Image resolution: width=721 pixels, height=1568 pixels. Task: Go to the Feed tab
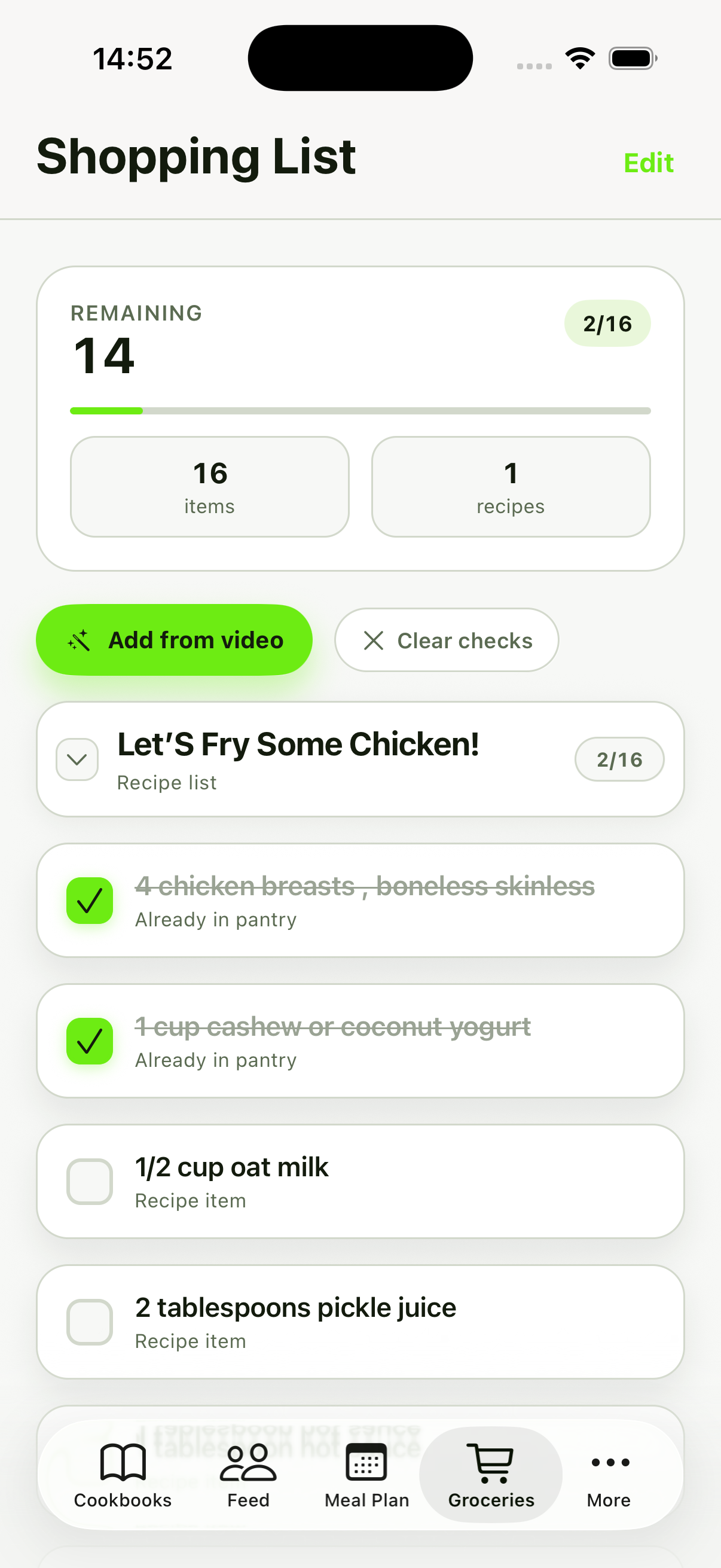pyautogui.click(x=248, y=1475)
